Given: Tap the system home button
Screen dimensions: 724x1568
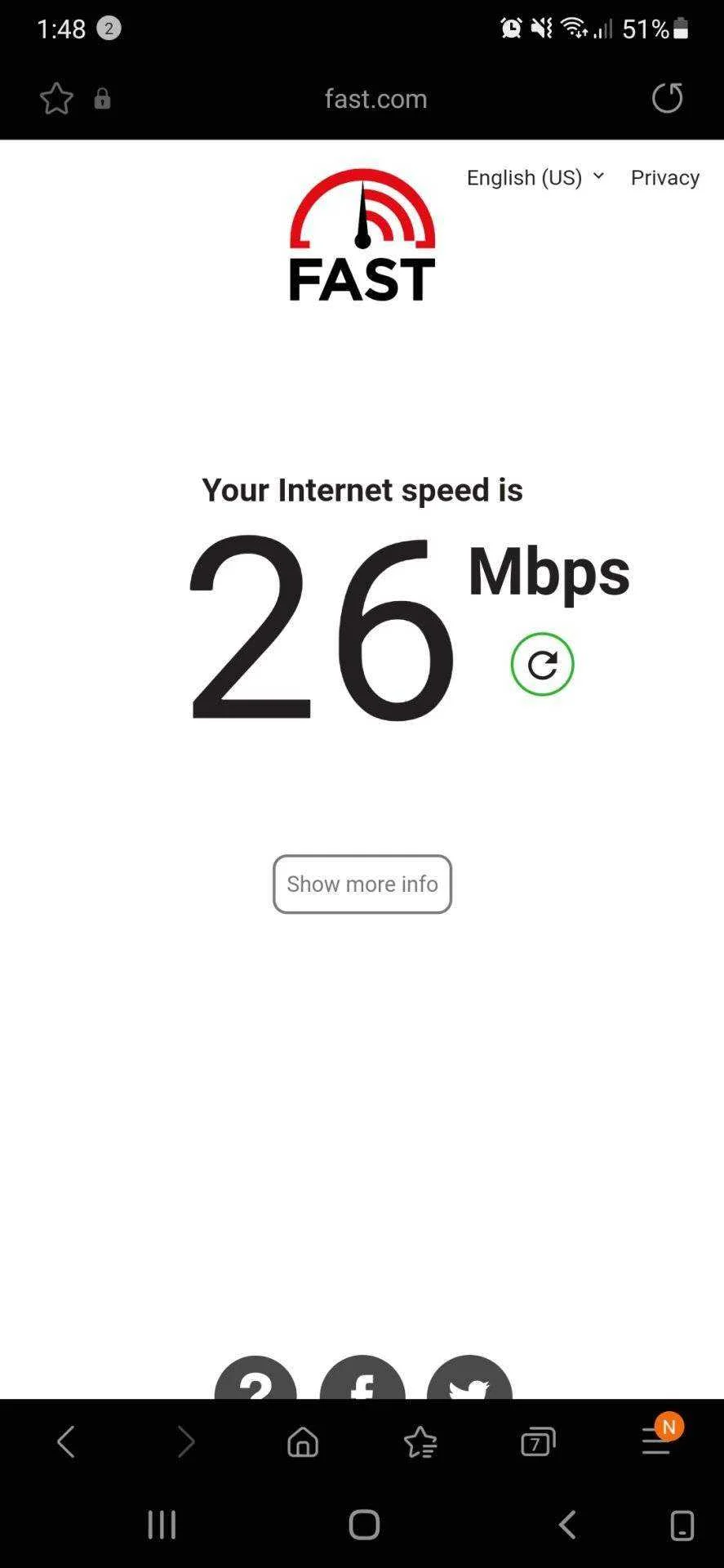Looking at the screenshot, I should point(364,1524).
